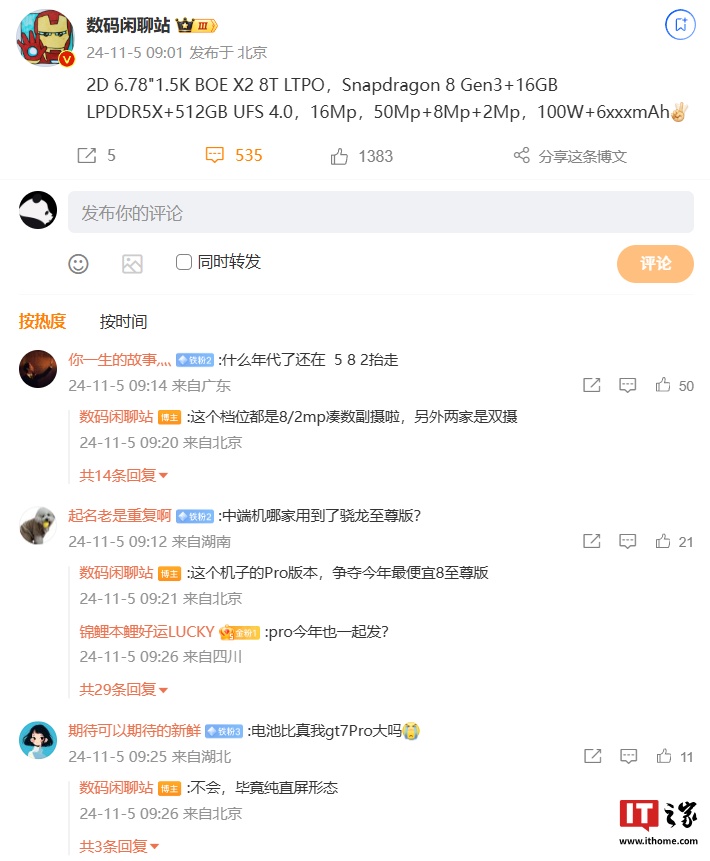710x861 pixels.
Task: Expand 共3条回复 replies
Action: [119, 845]
